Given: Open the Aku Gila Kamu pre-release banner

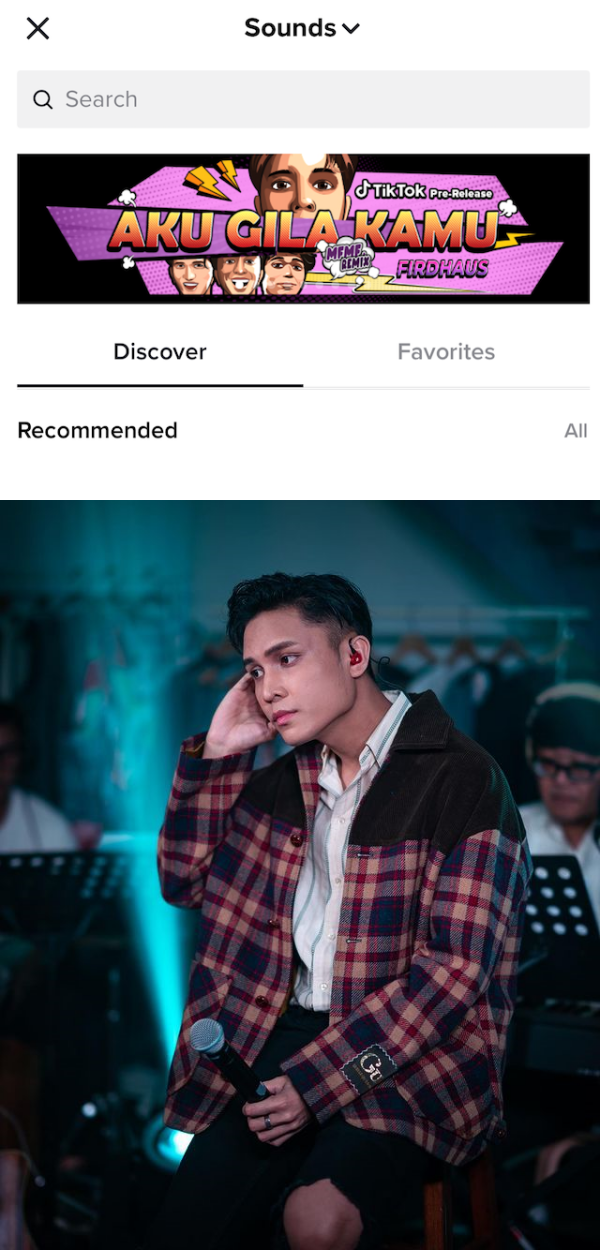Looking at the screenshot, I should (x=303, y=228).
